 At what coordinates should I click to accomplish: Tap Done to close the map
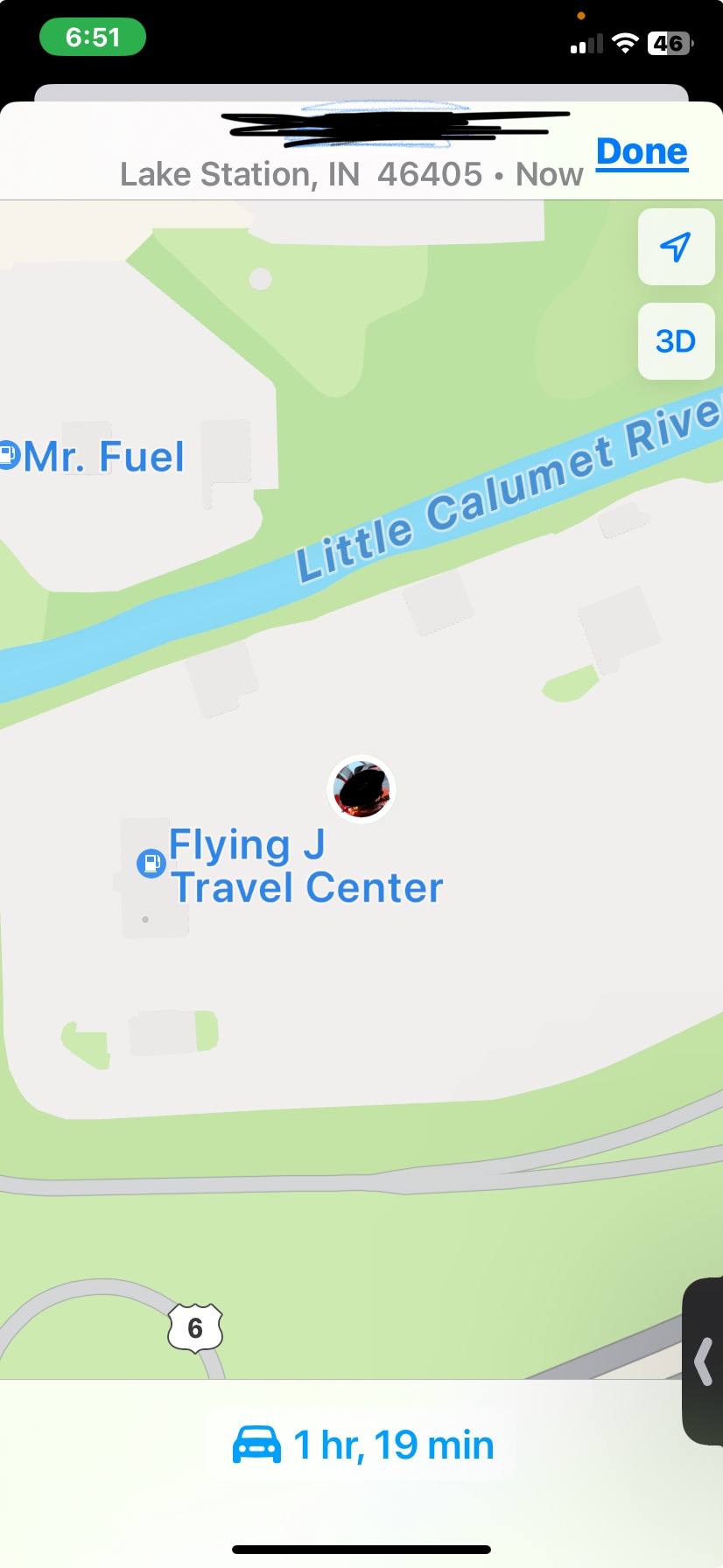[x=642, y=152]
